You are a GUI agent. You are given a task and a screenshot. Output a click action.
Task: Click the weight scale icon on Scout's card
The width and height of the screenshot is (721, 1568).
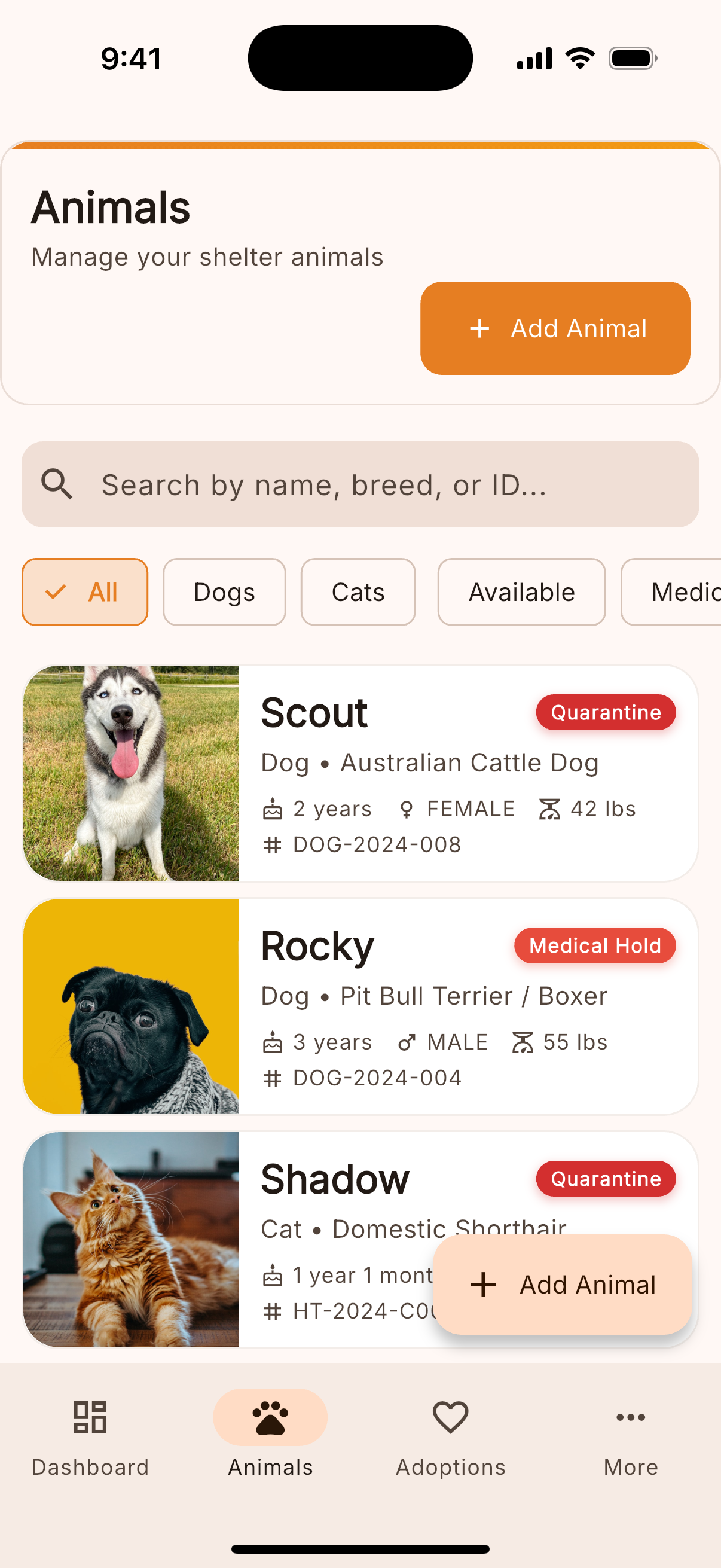point(549,809)
